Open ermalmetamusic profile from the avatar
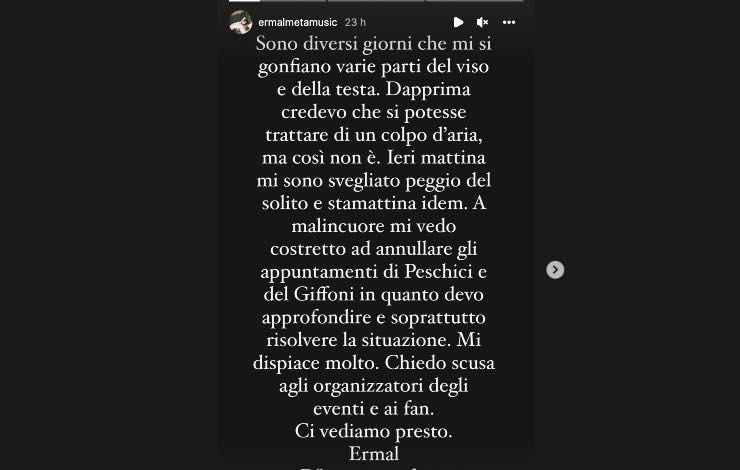 click(x=240, y=22)
